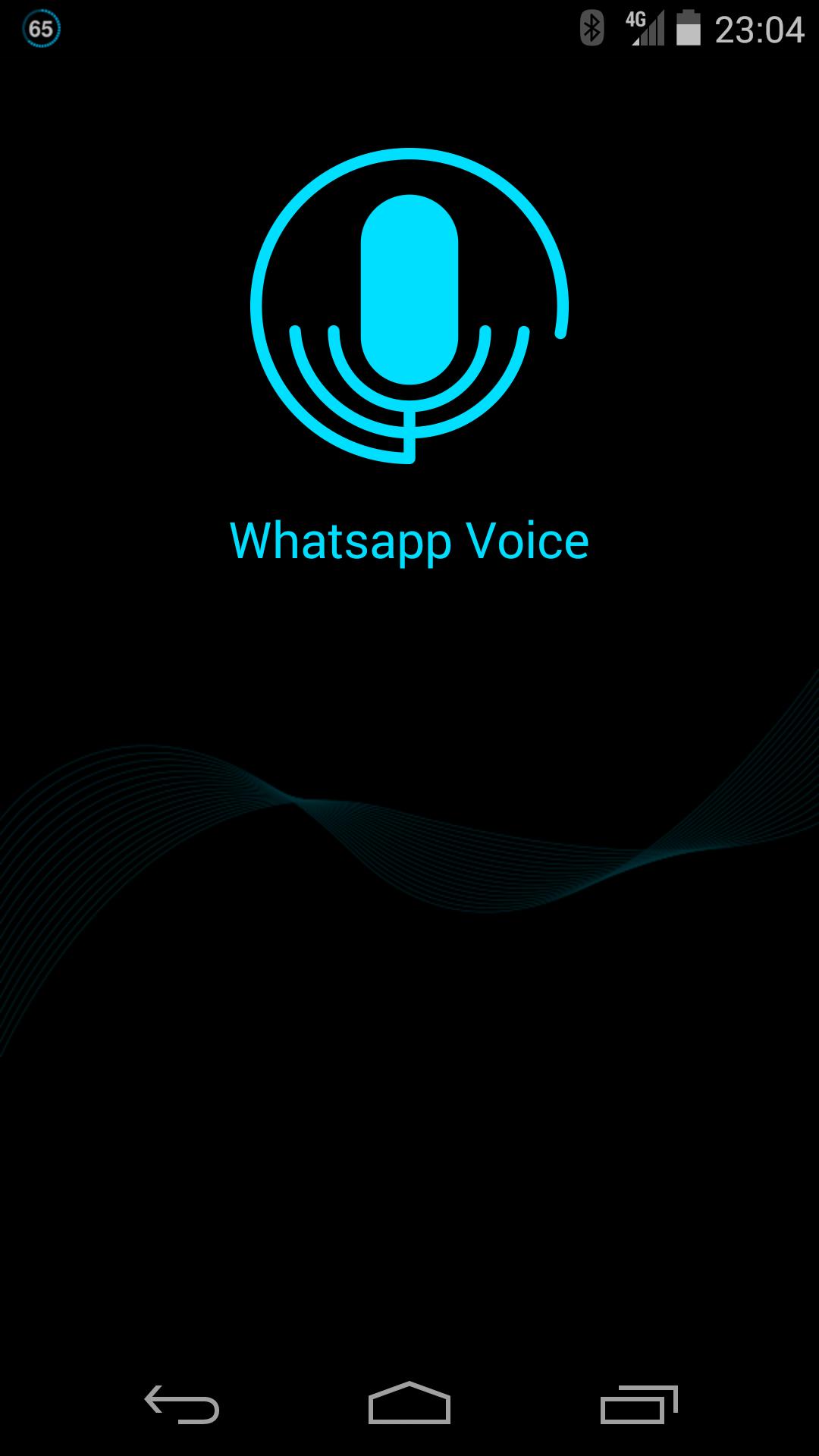Image resolution: width=819 pixels, height=1456 pixels.
Task: Click the dark area below the app title
Action: pyautogui.click(x=409, y=660)
